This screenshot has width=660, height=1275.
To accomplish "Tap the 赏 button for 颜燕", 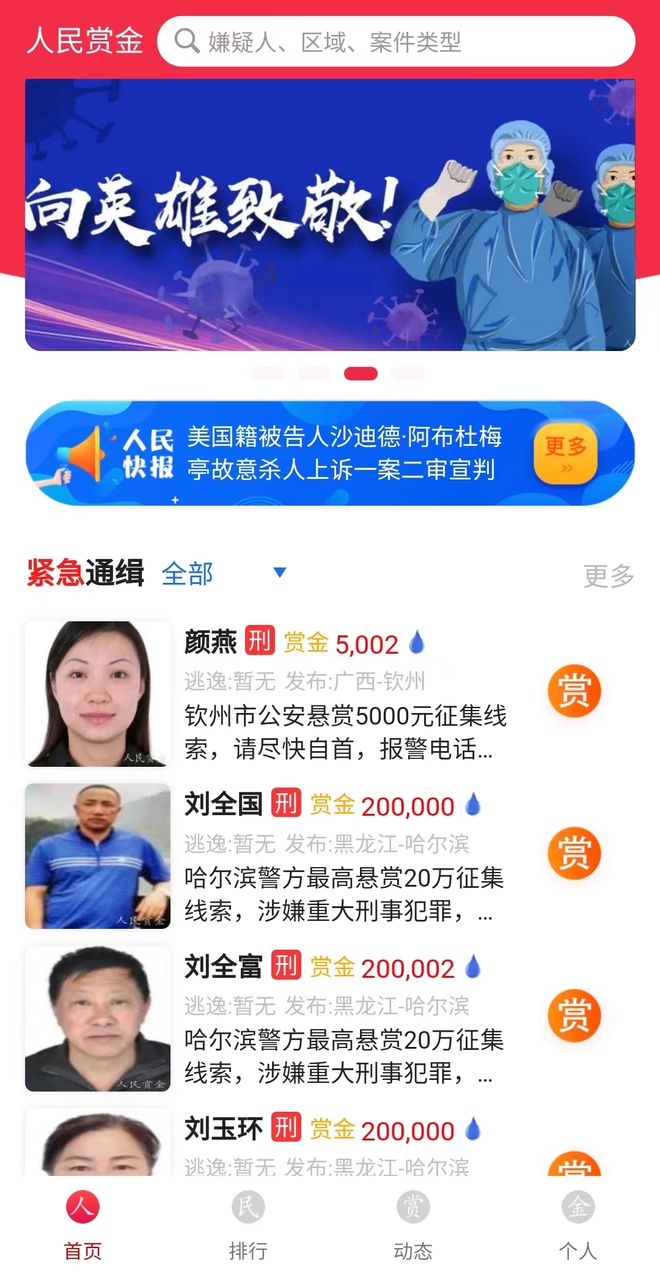I will [574, 692].
